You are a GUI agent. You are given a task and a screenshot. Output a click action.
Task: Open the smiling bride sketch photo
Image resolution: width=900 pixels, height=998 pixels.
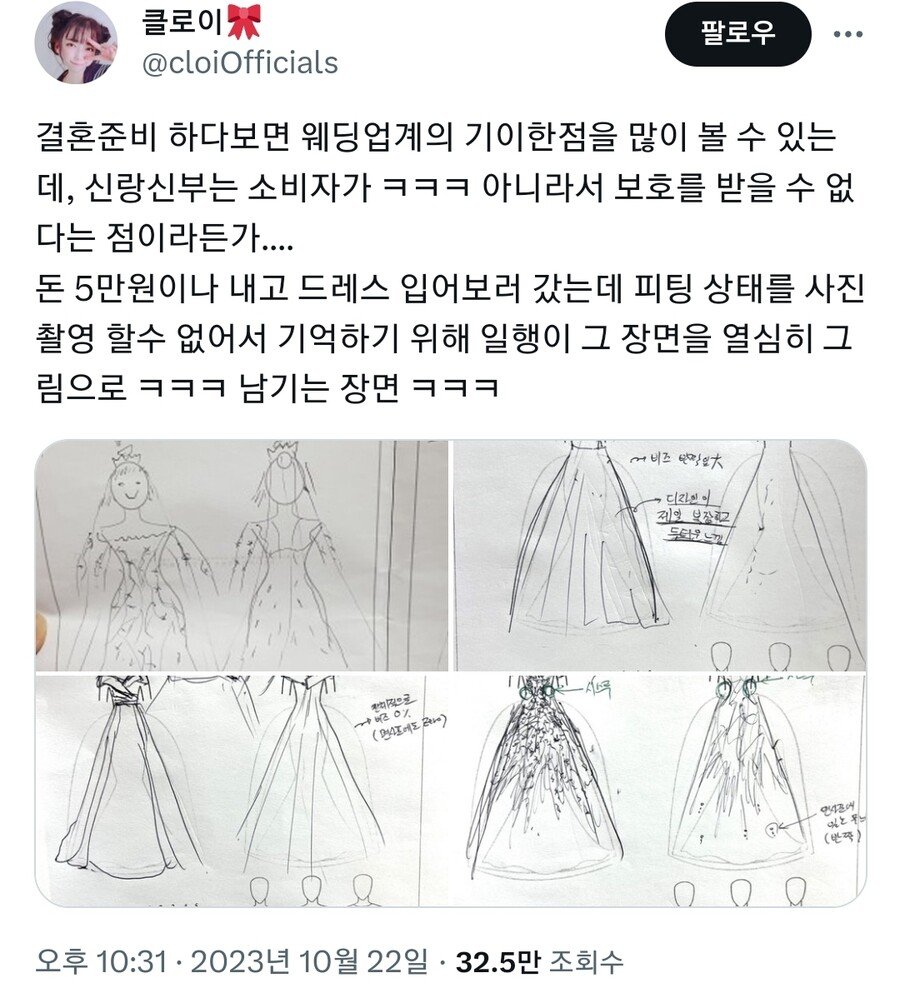pos(242,555)
